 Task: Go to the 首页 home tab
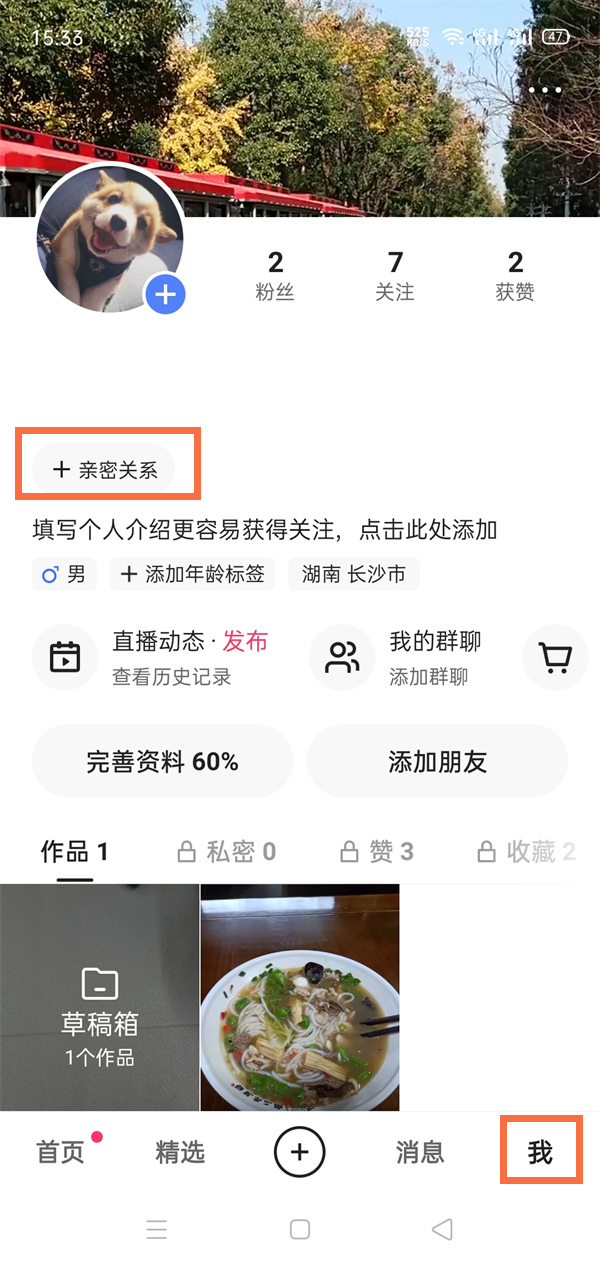61,1152
